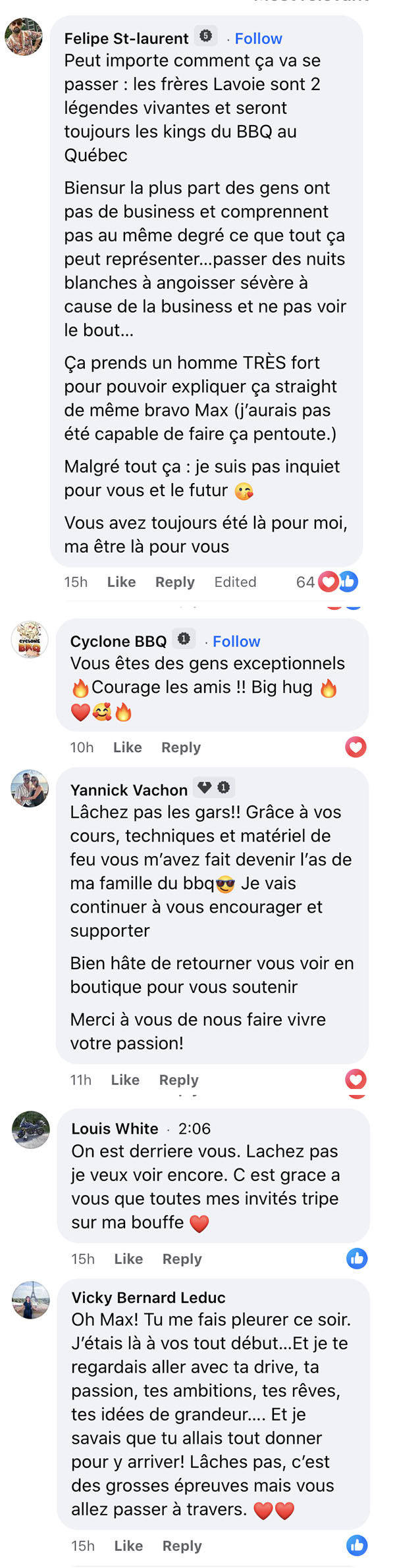
Task: Like Yannick Vachon's comment
Action: point(125,1080)
